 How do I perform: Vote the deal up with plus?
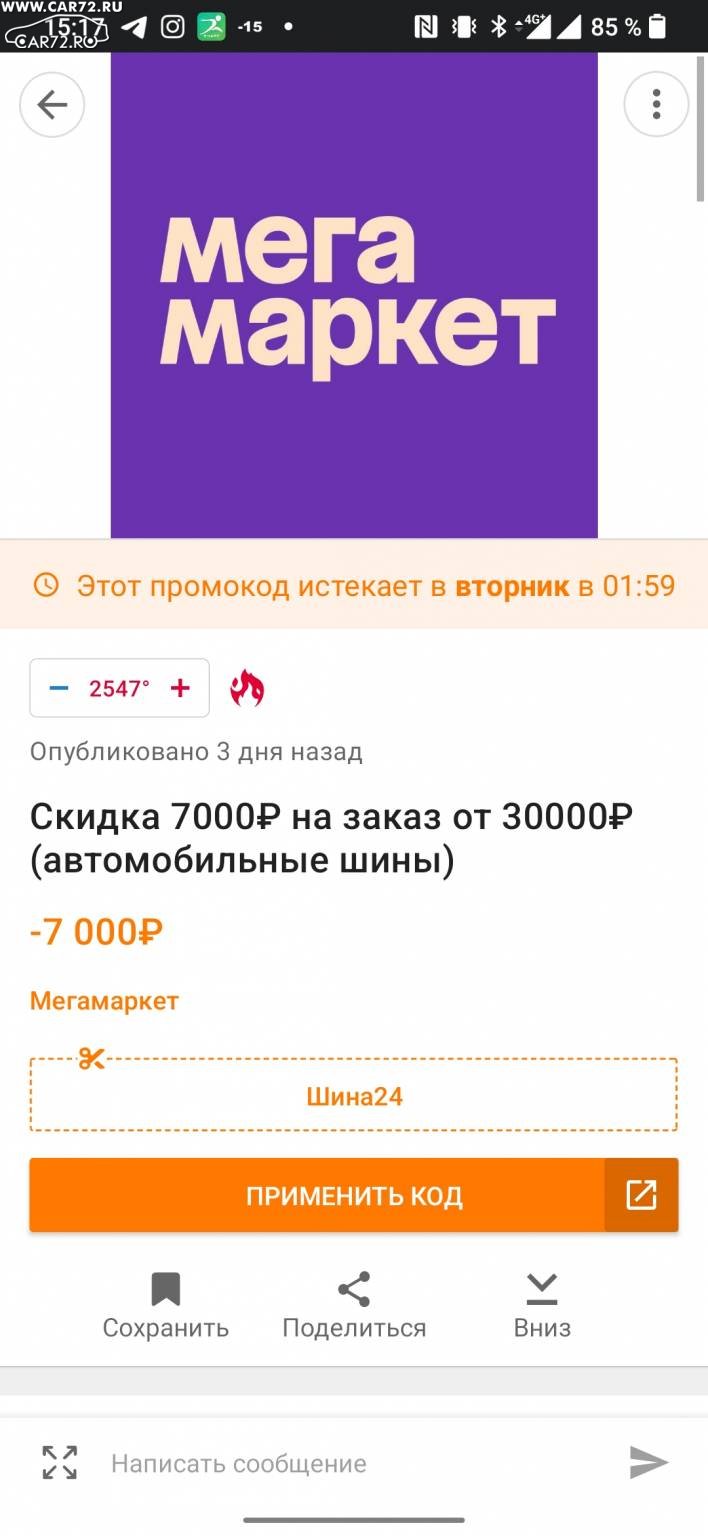click(x=180, y=688)
